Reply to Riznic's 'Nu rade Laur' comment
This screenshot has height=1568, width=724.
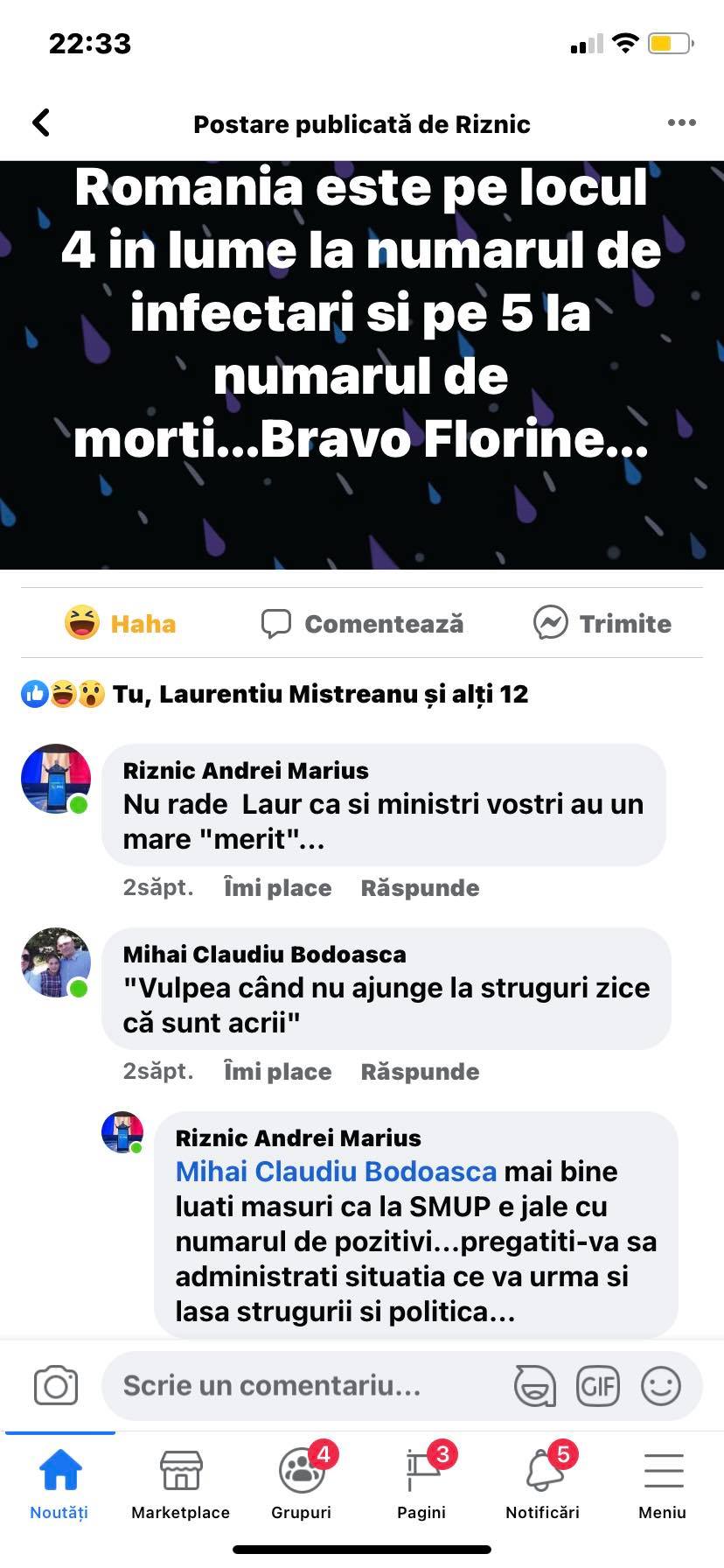coord(420,888)
